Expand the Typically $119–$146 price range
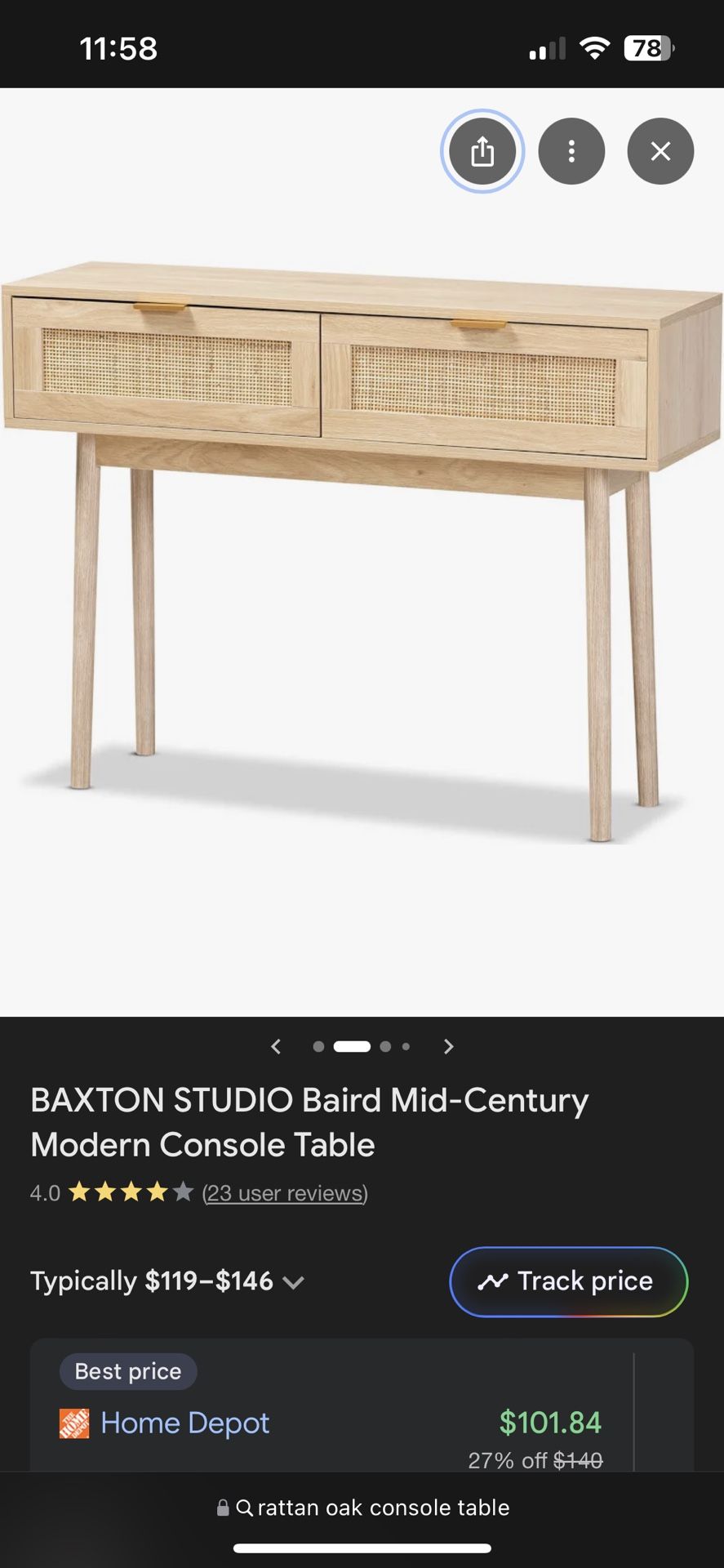Image resolution: width=724 pixels, height=1568 pixels. point(293,1281)
